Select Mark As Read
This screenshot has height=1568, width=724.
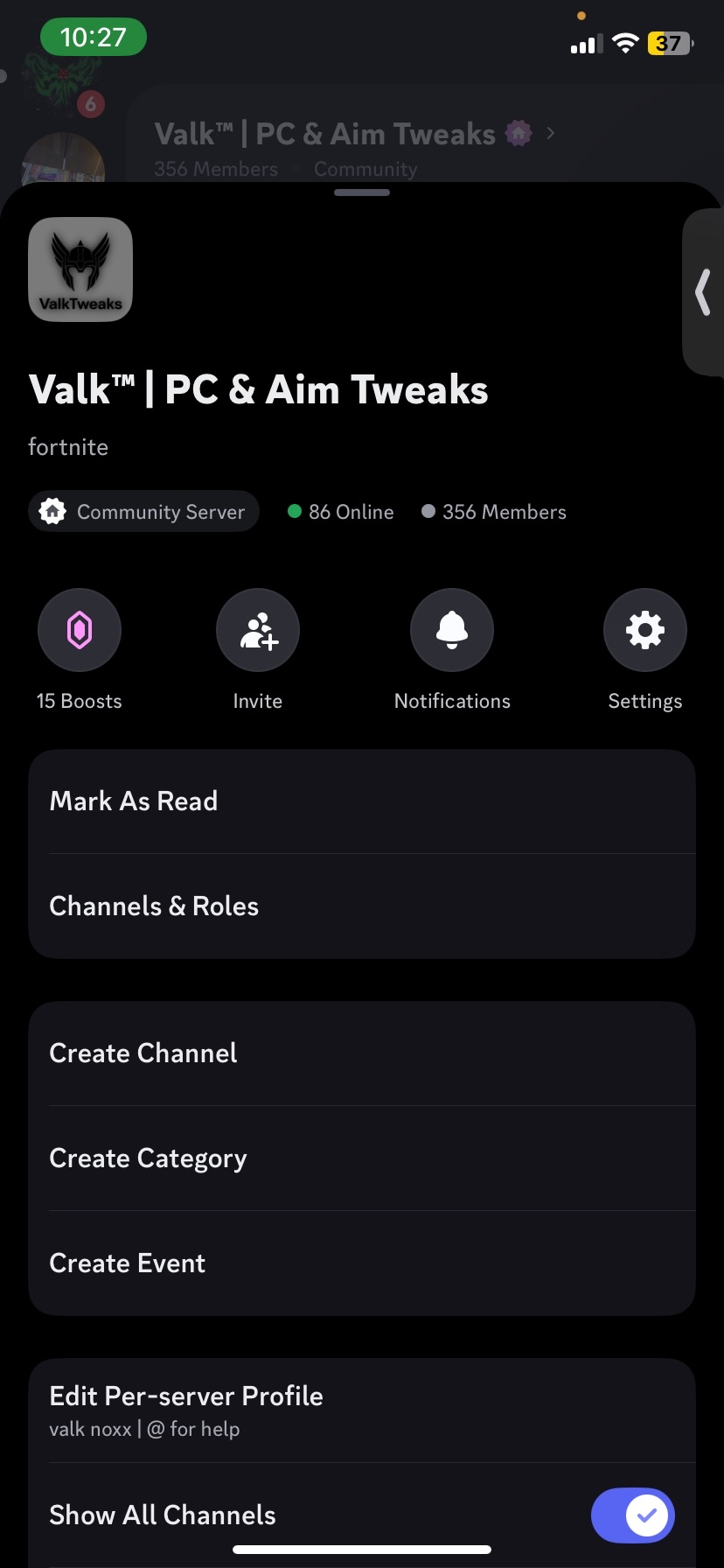362,801
